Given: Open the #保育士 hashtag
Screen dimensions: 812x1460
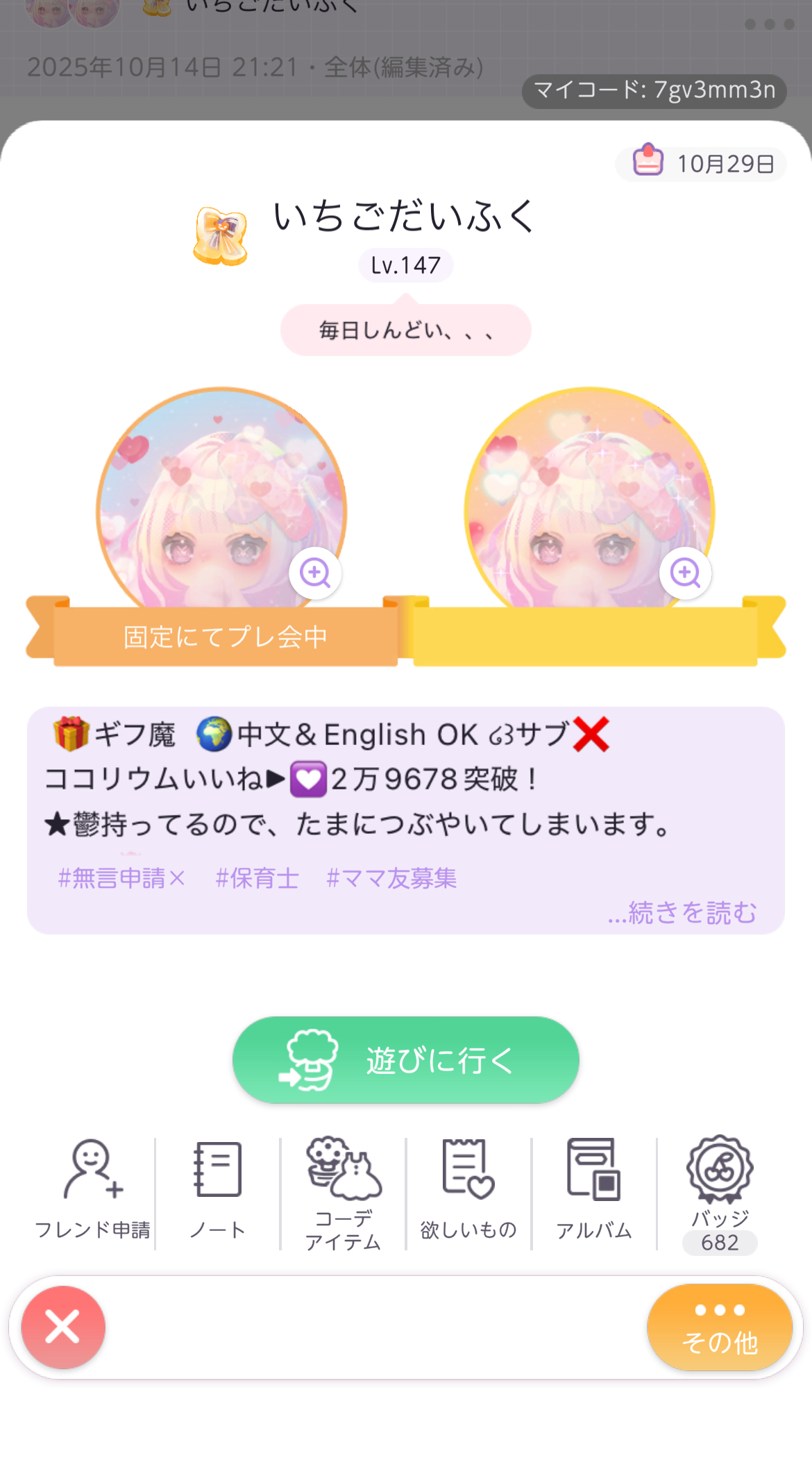Looking at the screenshot, I should coord(257,878).
